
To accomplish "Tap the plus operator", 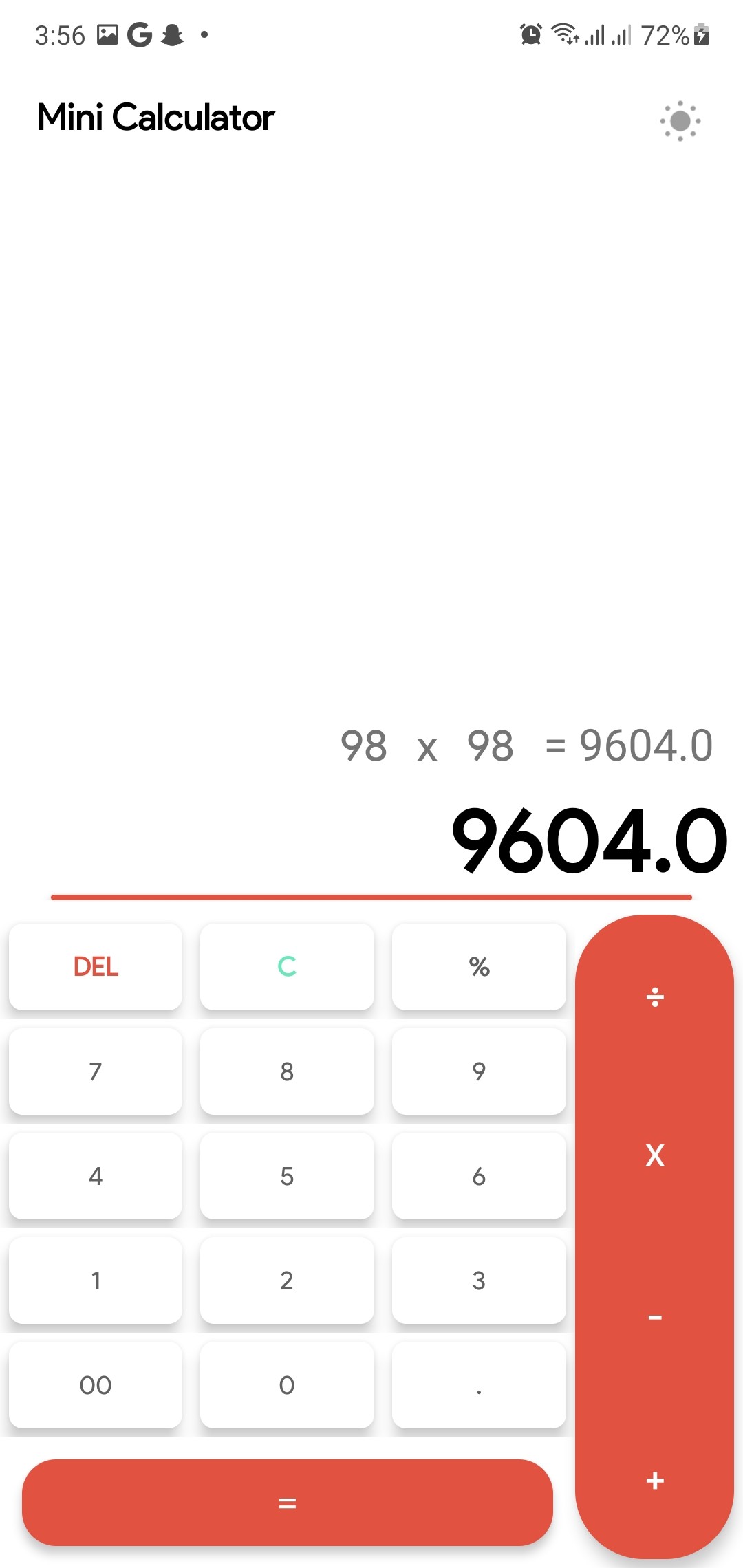I will [655, 1480].
